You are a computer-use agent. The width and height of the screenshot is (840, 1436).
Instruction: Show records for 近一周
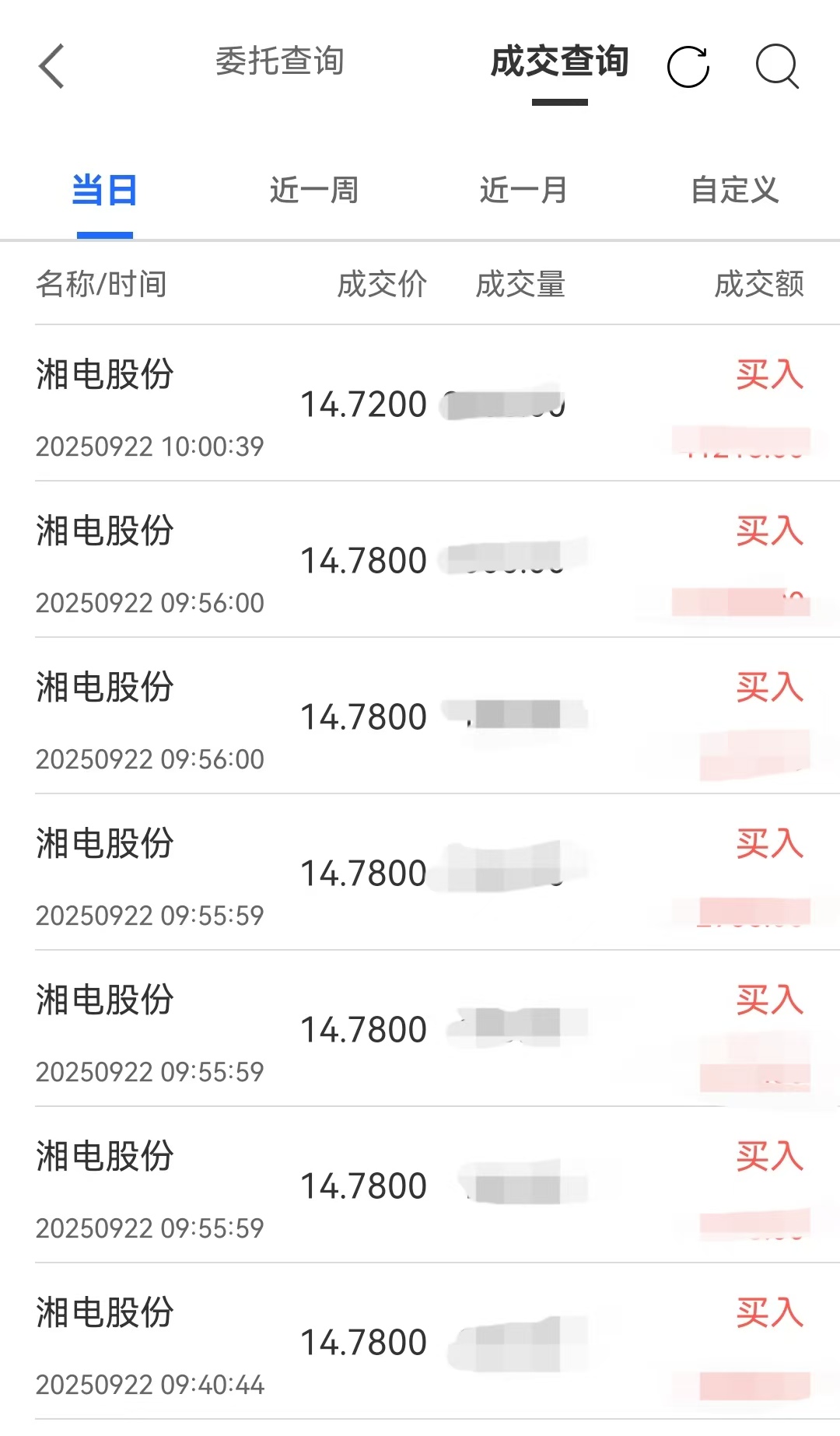coord(314,191)
